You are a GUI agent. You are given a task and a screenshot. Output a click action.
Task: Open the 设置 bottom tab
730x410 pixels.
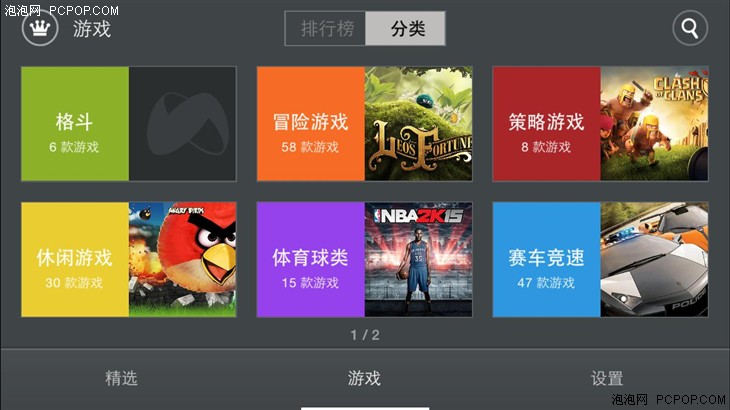tap(607, 378)
